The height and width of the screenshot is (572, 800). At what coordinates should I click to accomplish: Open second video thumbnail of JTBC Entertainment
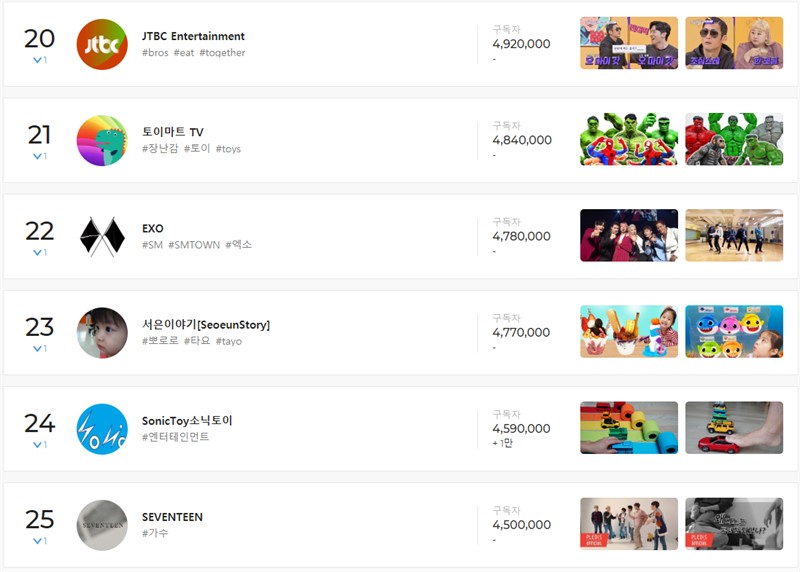733,43
